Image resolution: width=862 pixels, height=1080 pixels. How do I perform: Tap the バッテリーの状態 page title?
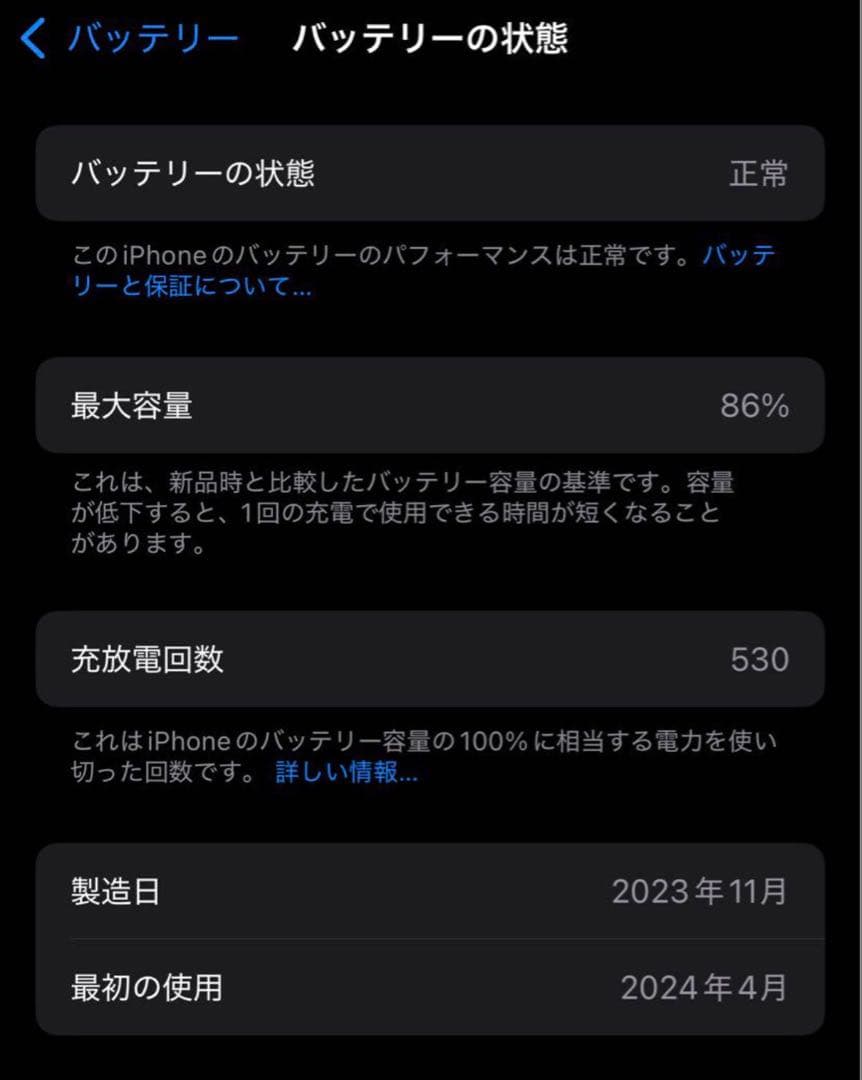(x=430, y=38)
